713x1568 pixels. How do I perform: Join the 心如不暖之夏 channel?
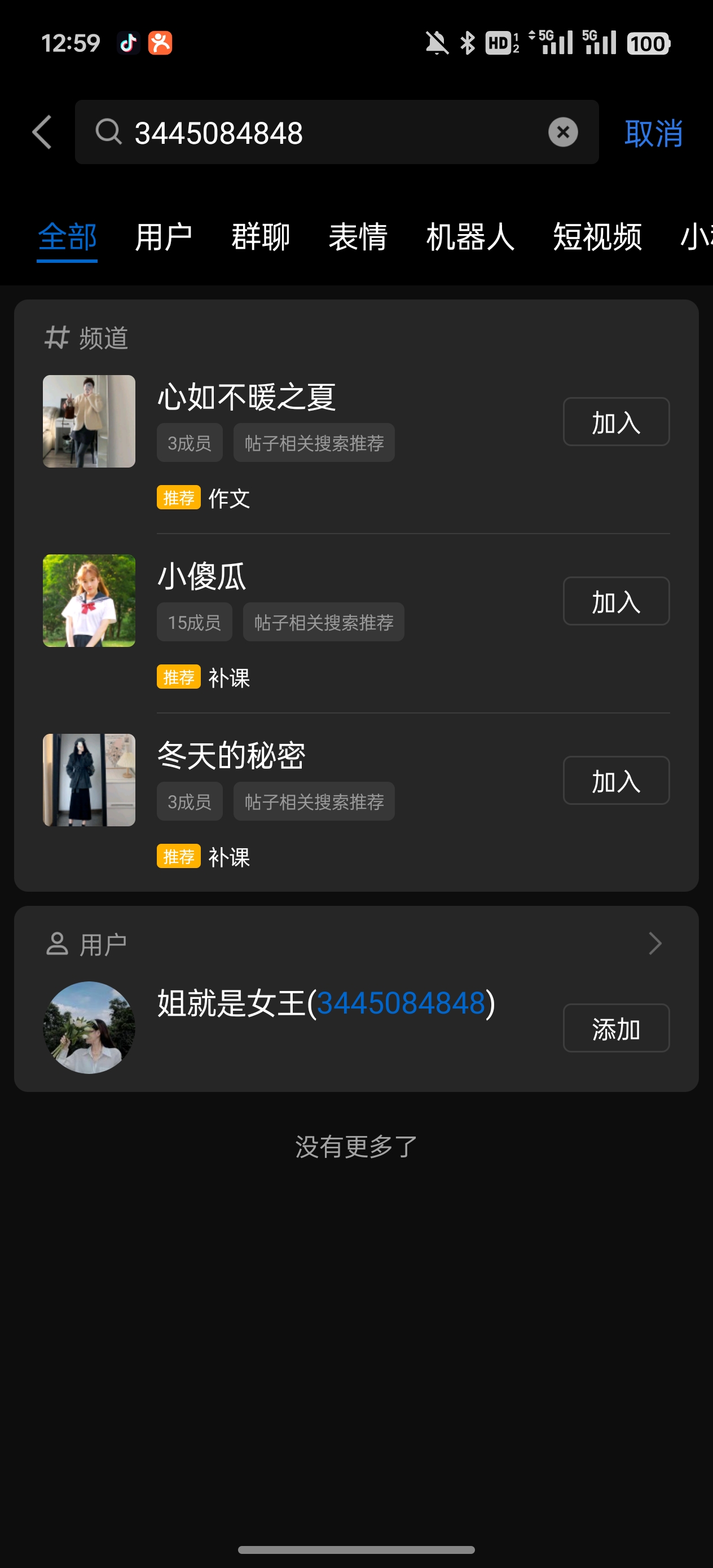coord(615,422)
